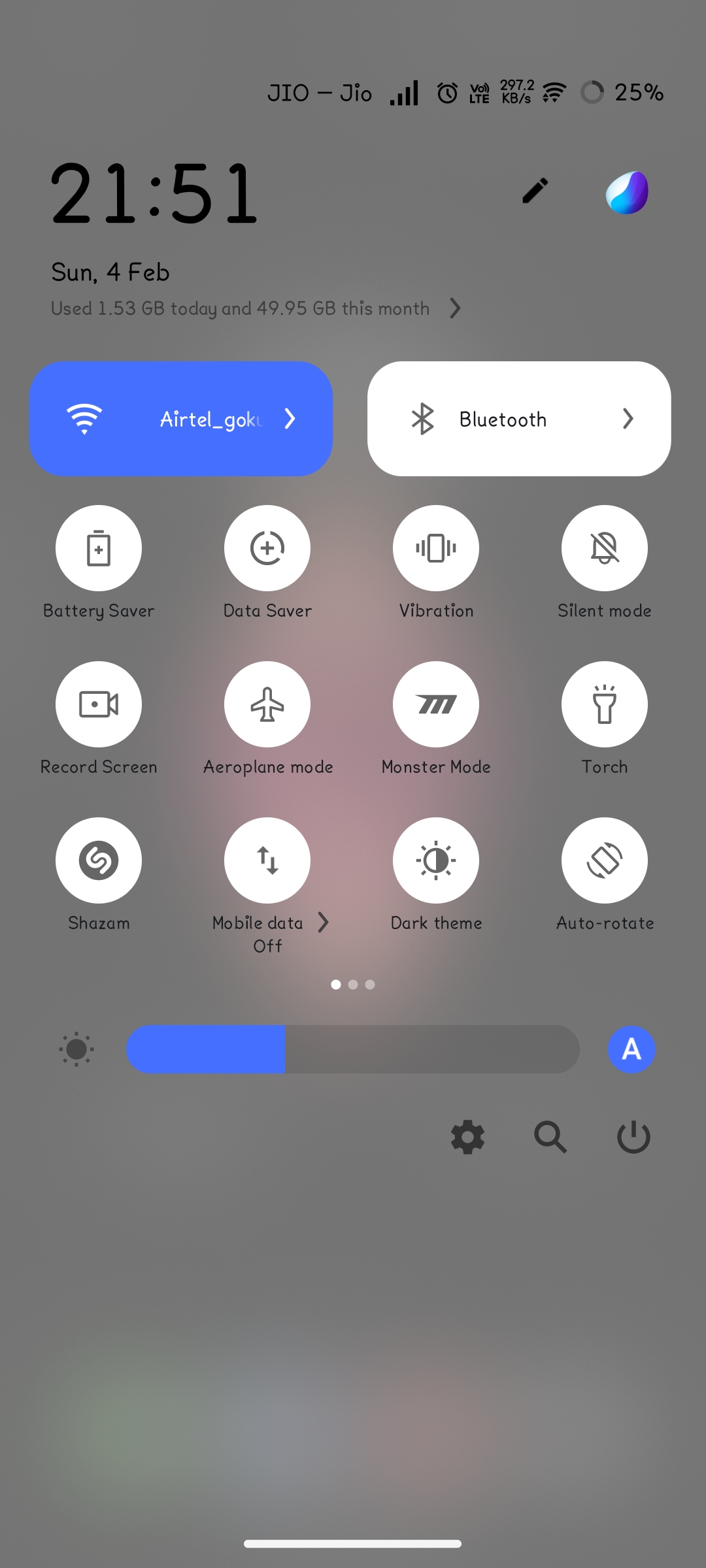The image size is (706, 1568).
Task: Toggle Auto-rotate
Action: (605, 860)
